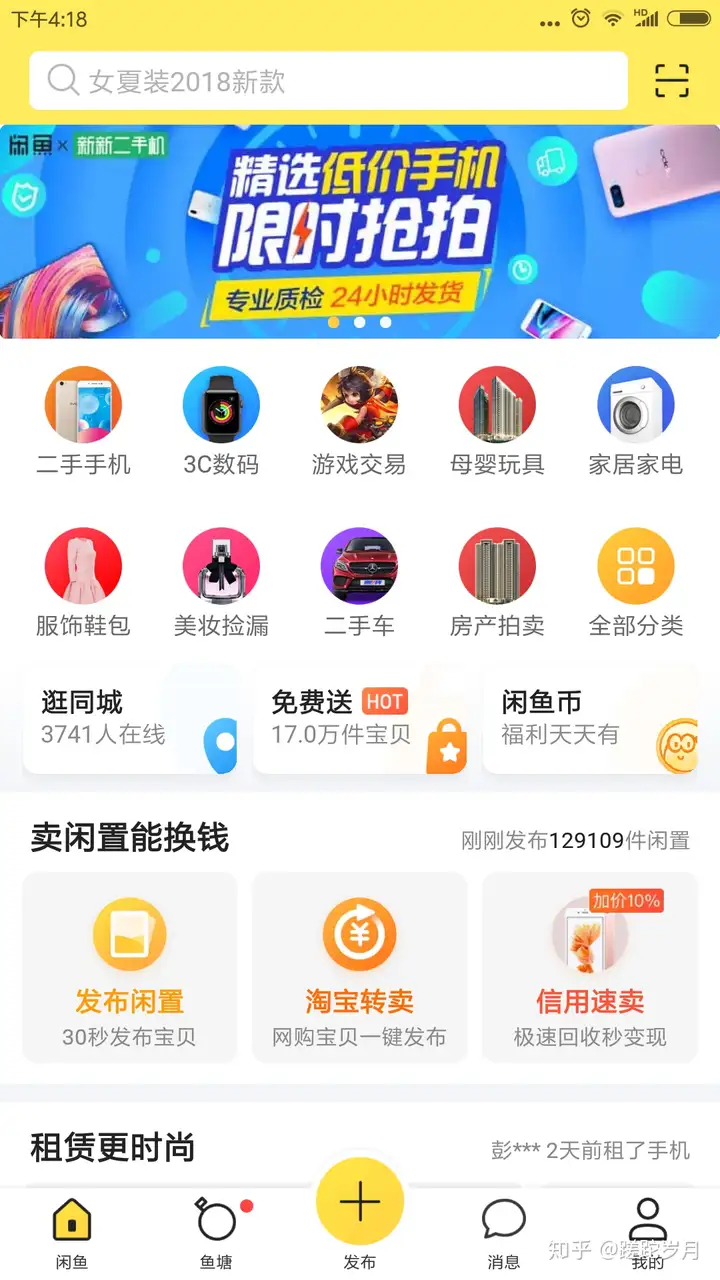View 全部分类 categories
The height and width of the screenshot is (1280, 720).
coord(635,583)
